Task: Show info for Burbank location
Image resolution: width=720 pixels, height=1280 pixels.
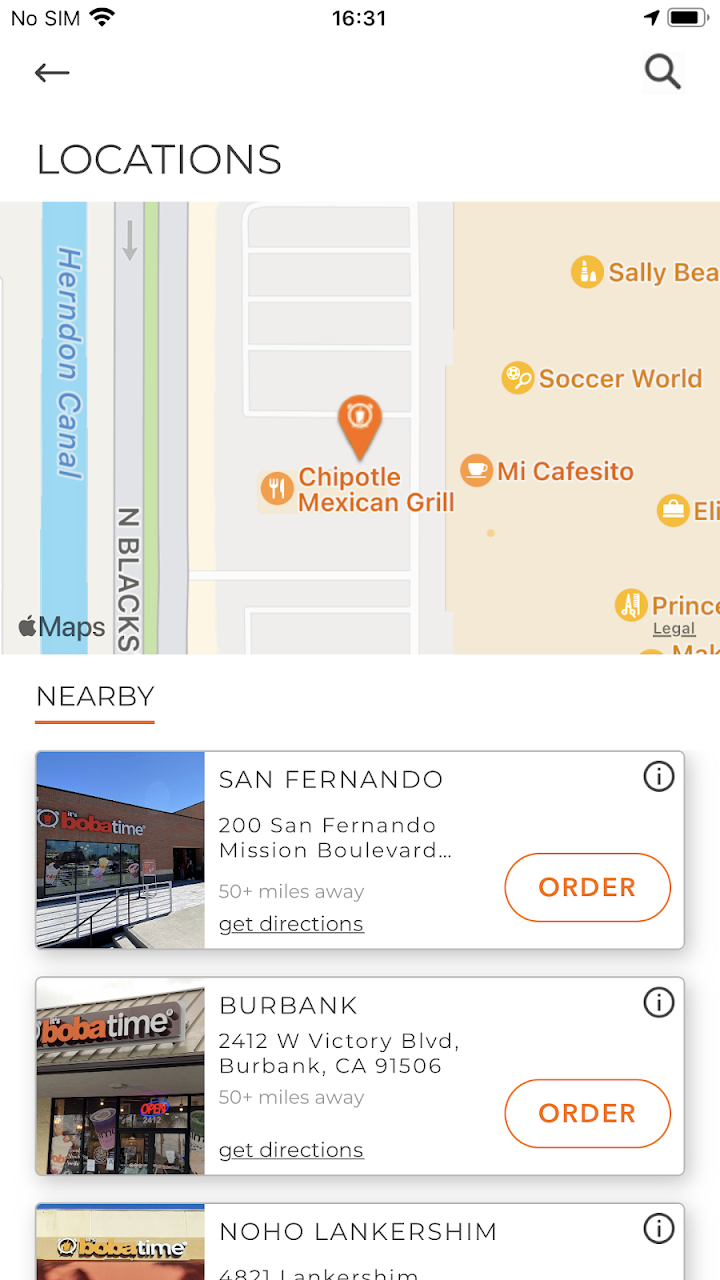Action: (658, 1002)
